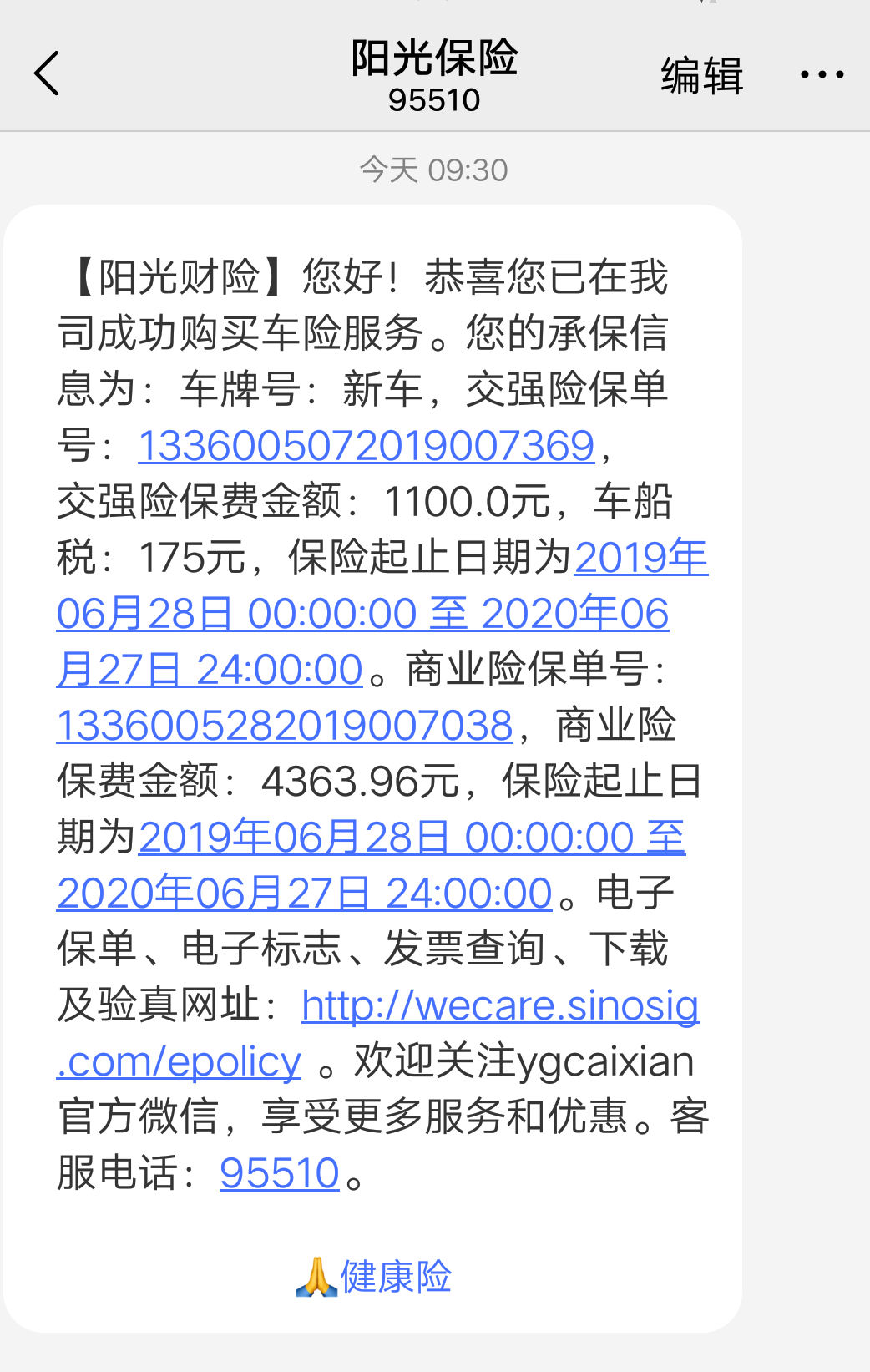Open the ellipsis more-options menu
The width and height of the screenshot is (870, 1372).
point(822,74)
